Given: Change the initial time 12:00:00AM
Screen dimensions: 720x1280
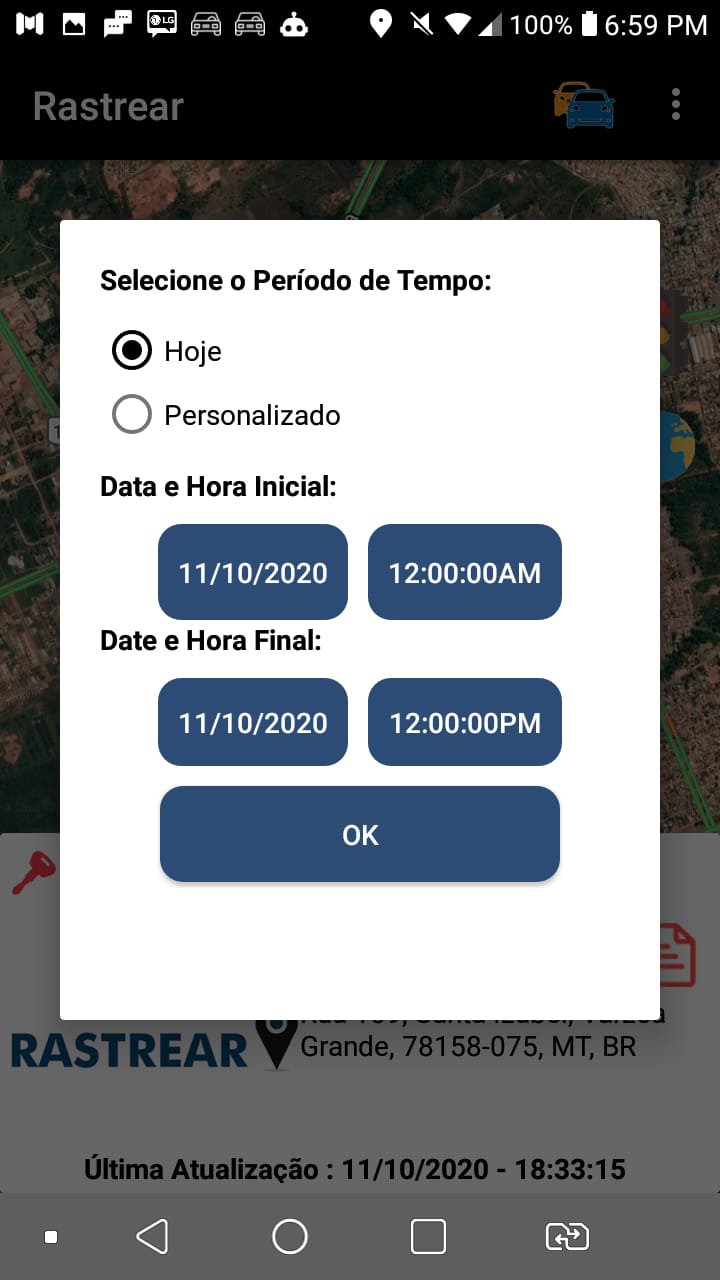Looking at the screenshot, I should tap(465, 572).
